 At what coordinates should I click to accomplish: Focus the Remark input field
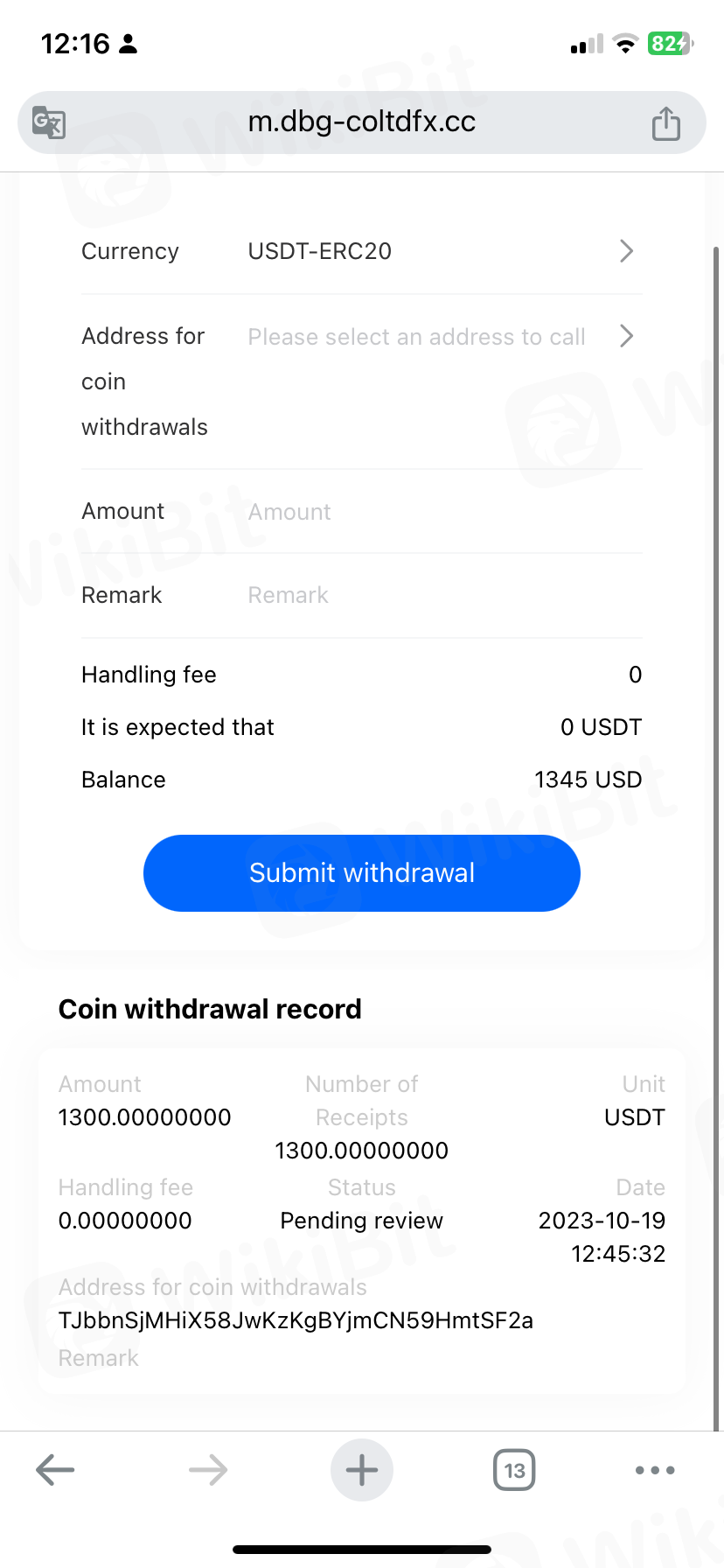437,596
